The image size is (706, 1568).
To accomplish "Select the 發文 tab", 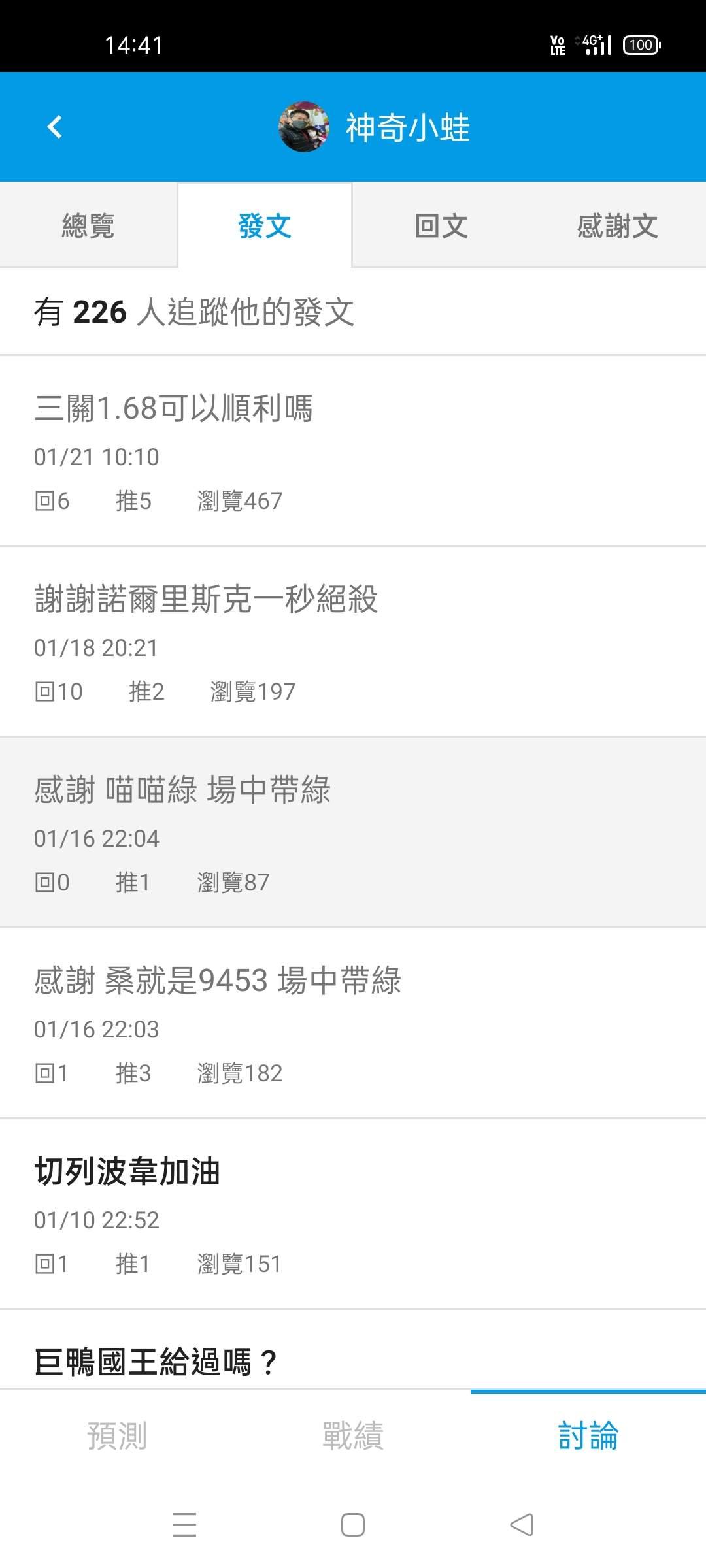I will [265, 226].
